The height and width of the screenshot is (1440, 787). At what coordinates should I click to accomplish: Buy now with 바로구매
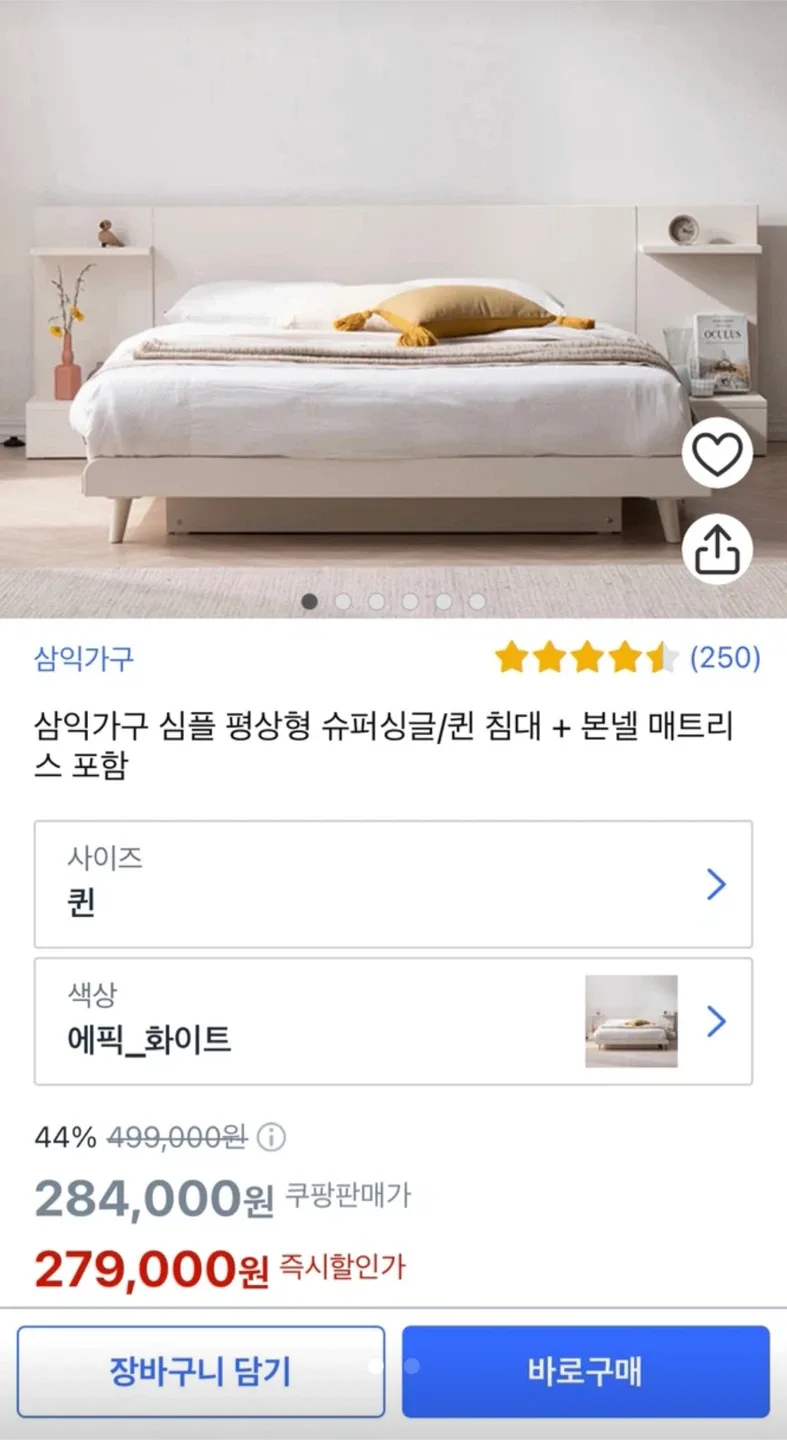[586, 1372]
